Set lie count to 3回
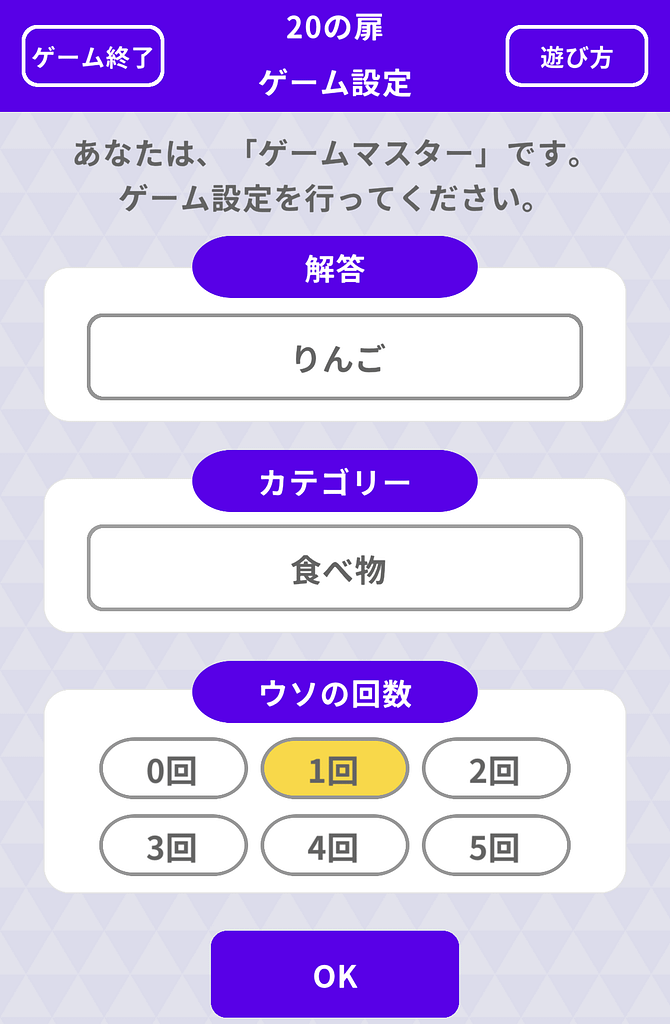Viewport: 670px width, 1024px height. (x=173, y=846)
